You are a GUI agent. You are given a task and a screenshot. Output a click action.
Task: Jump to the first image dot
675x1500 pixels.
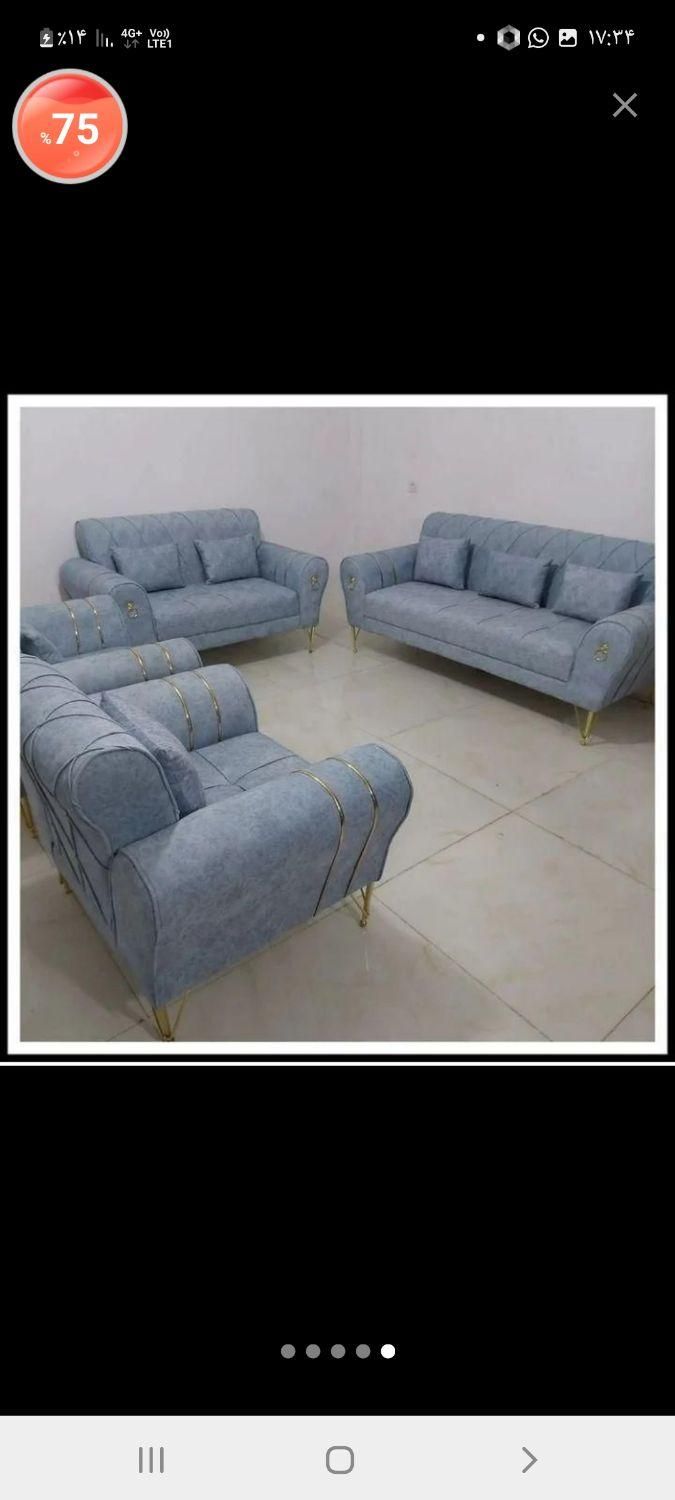pos(288,1351)
